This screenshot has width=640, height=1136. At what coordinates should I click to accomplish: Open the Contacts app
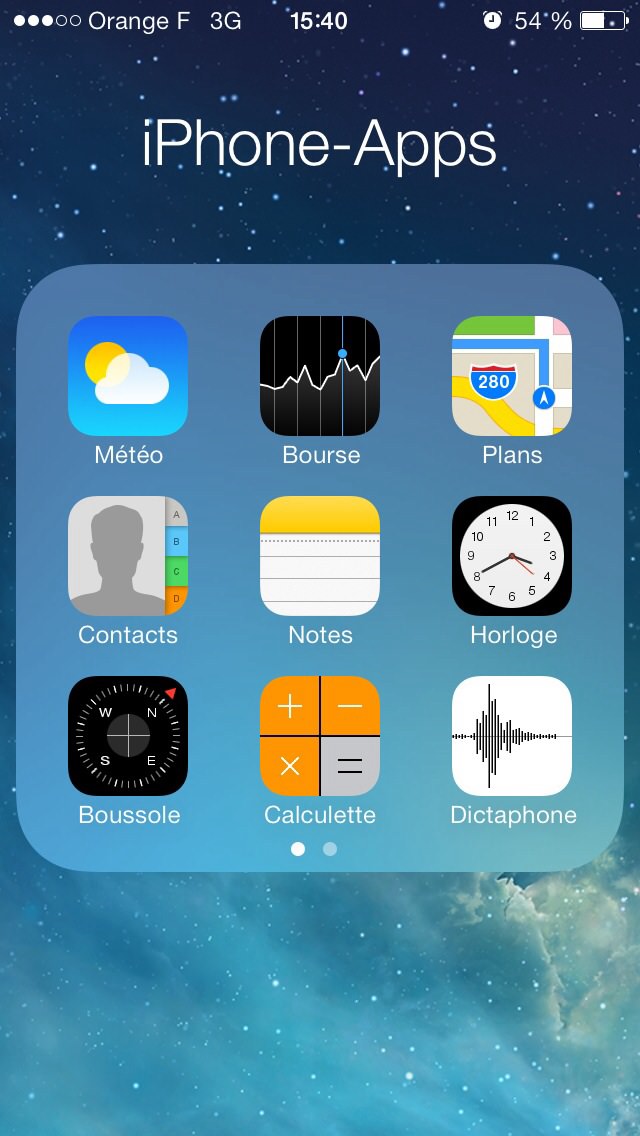click(128, 556)
